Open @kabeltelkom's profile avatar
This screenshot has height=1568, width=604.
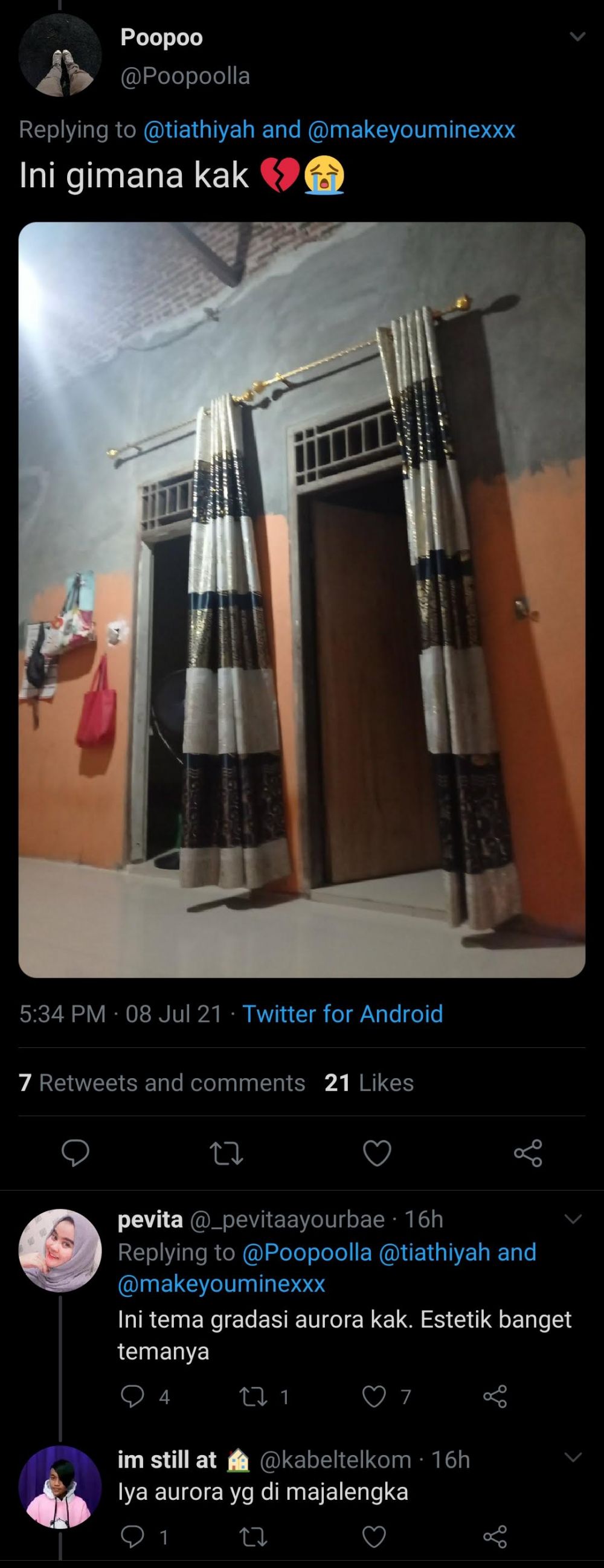pyautogui.click(x=60, y=1486)
